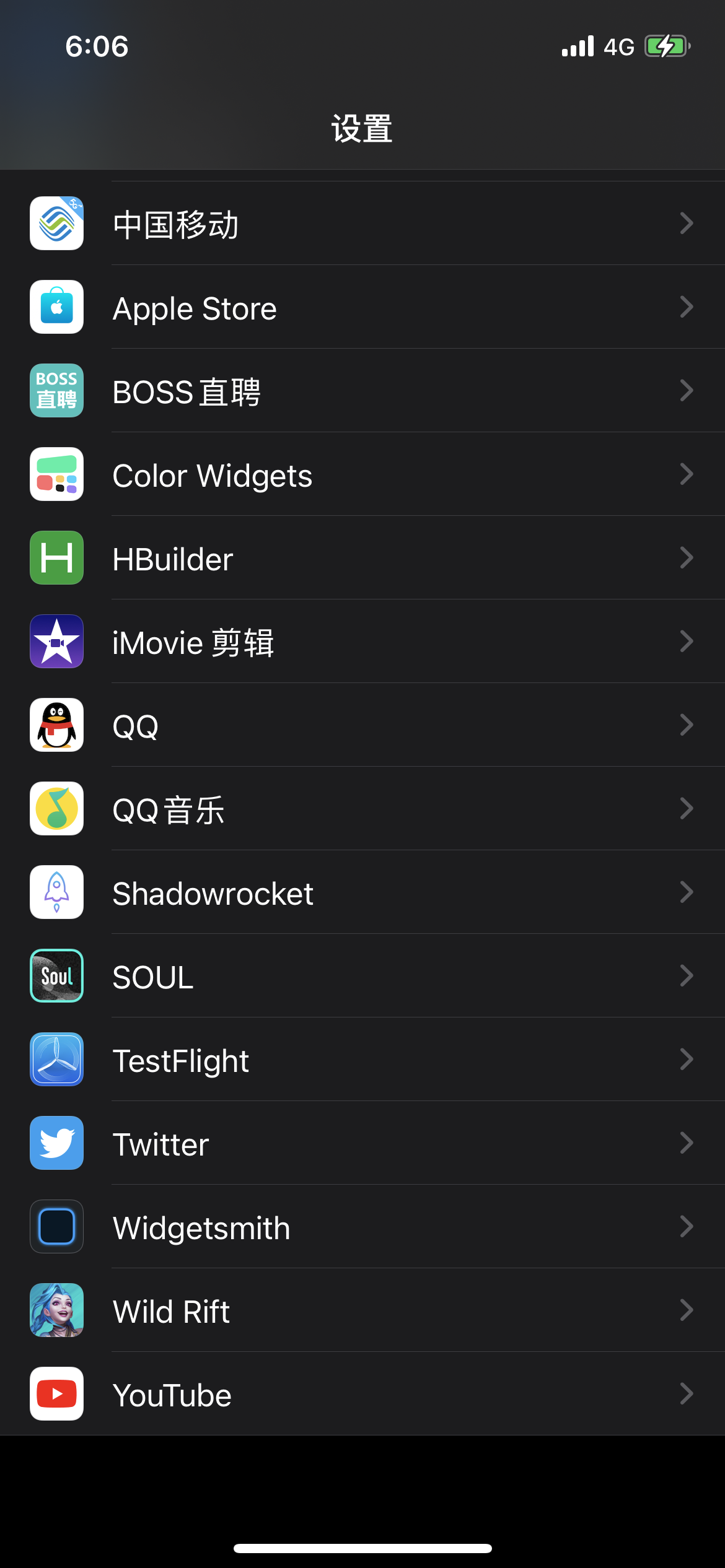
Task: Tap the SOUL row
Action: pos(362,976)
